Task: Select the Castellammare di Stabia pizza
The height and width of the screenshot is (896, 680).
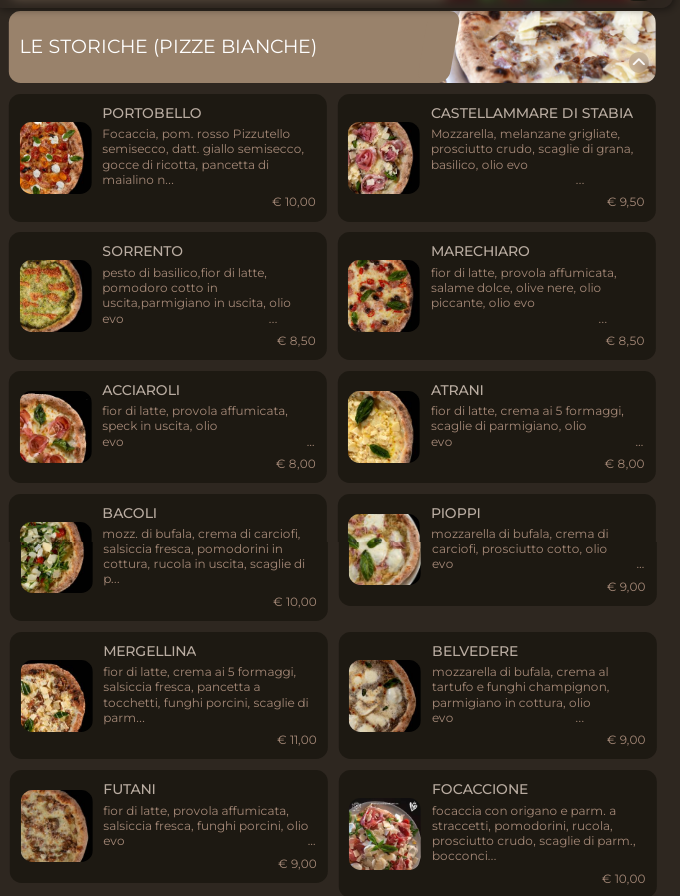Action: pos(497,157)
